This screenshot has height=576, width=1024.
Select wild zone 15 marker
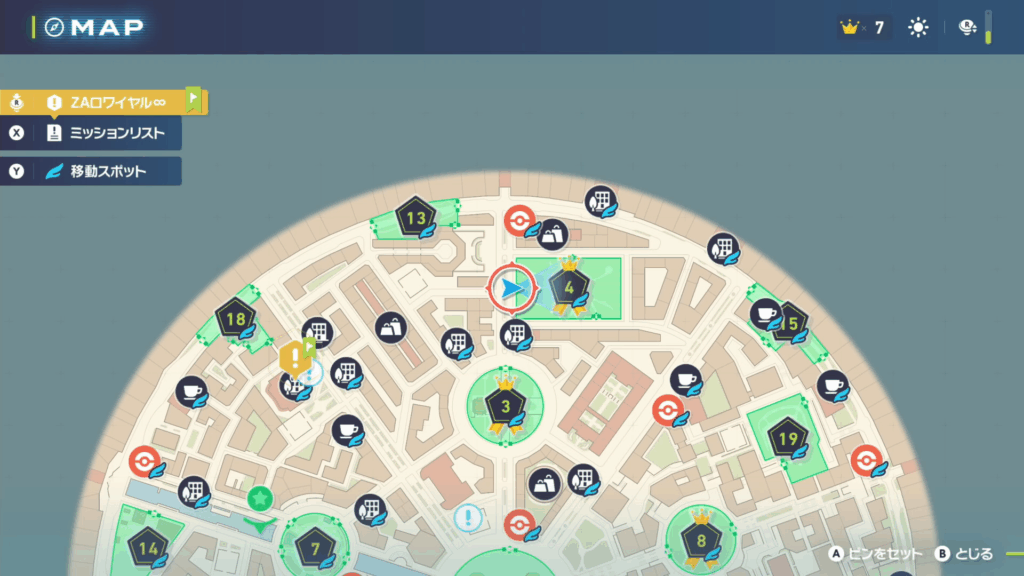[x=792, y=323]
